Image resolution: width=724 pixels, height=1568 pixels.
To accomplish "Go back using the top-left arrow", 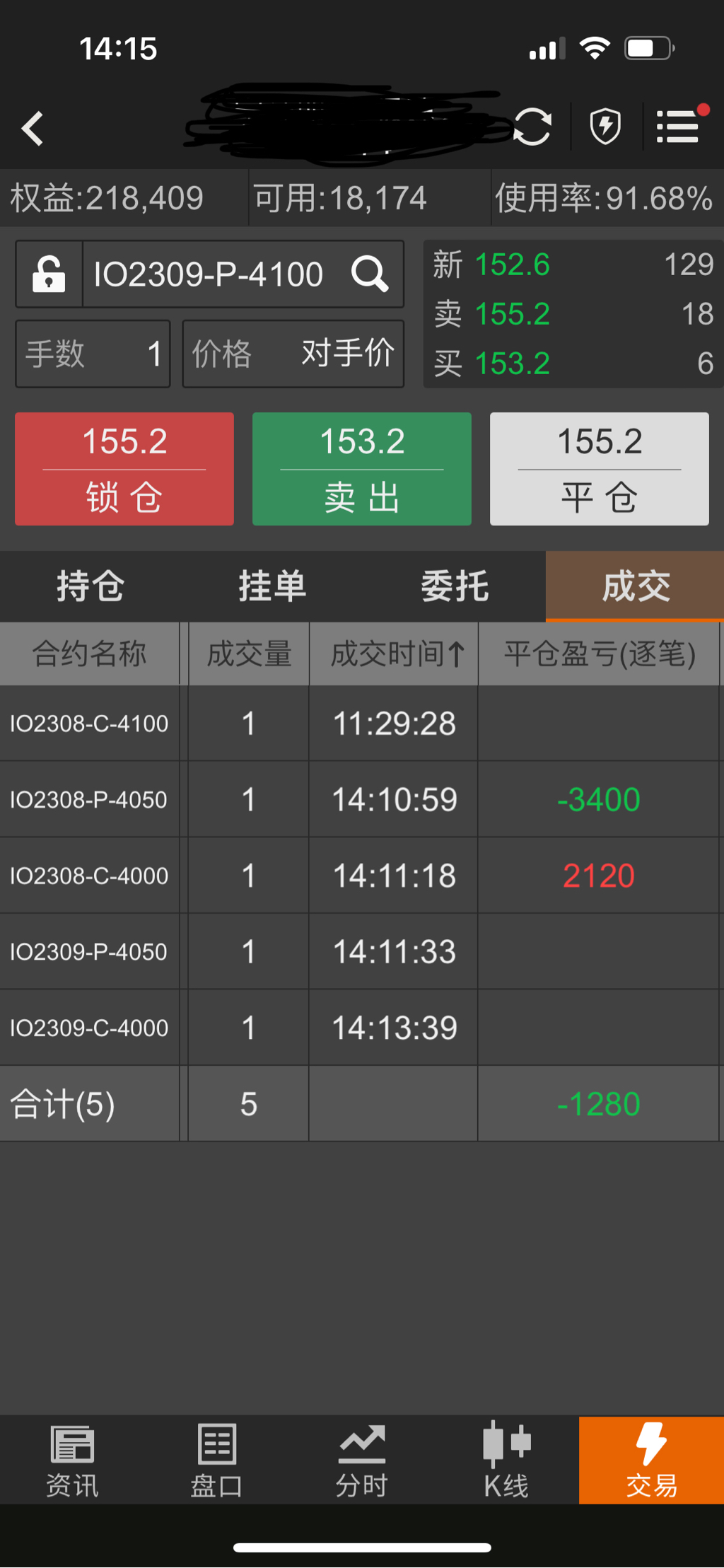I will click(33, 128).
